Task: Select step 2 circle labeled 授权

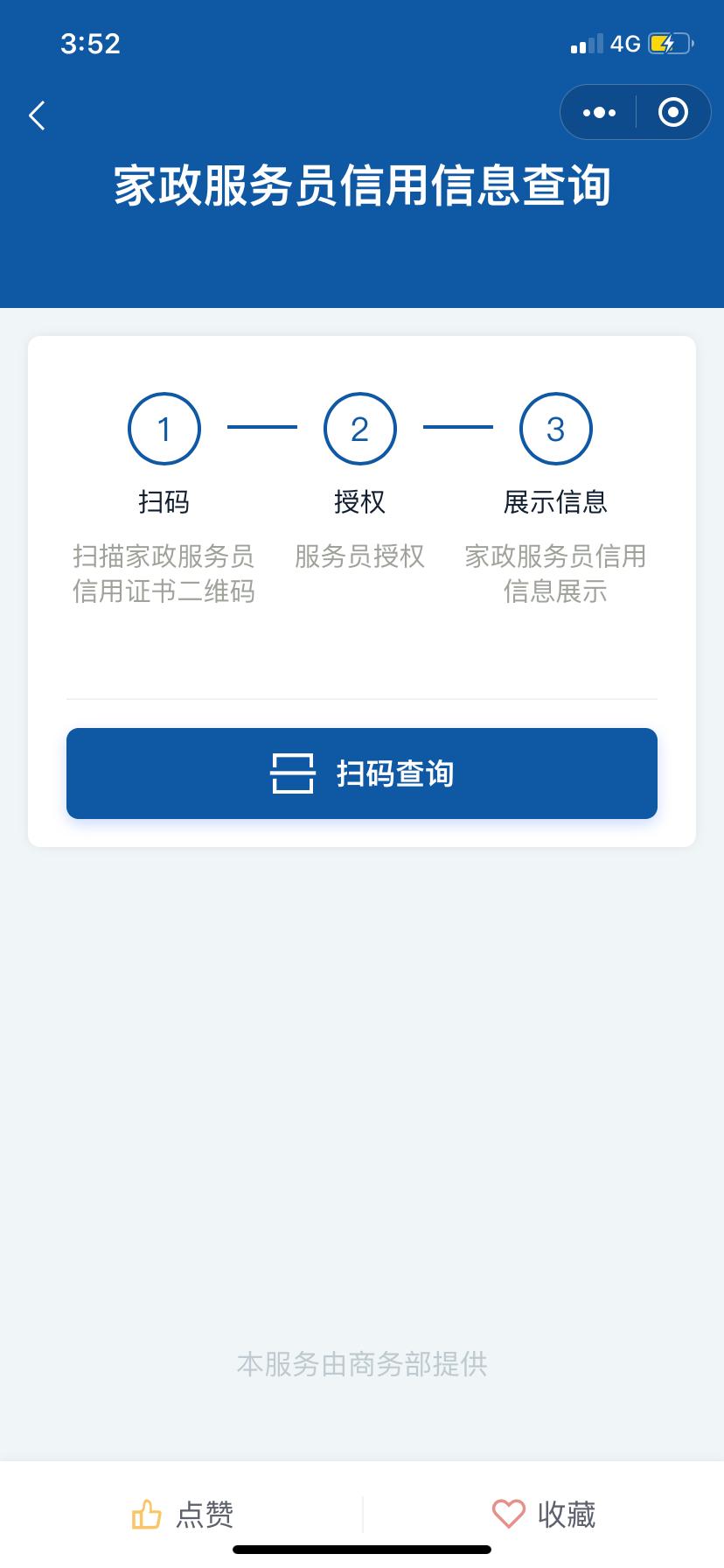Action: (x=359, y=429)
